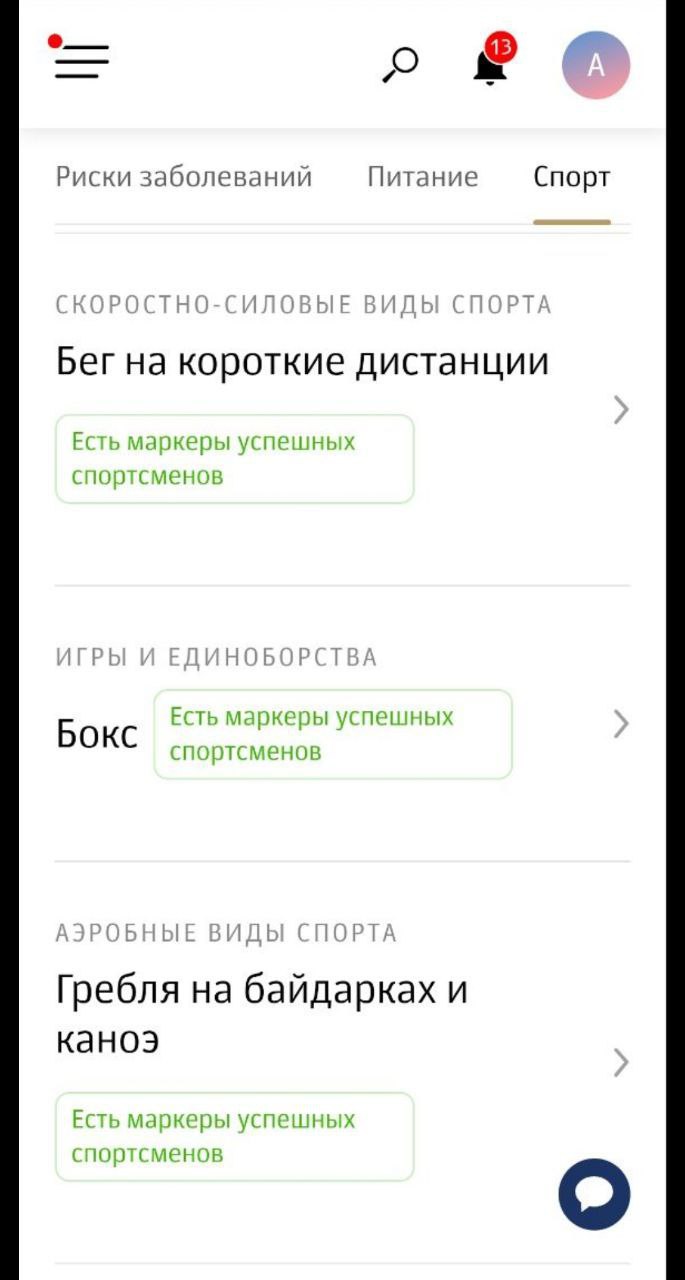Open the hamburger menu
This screenshot has width=685, height=1280.
(x=81, y=62)
